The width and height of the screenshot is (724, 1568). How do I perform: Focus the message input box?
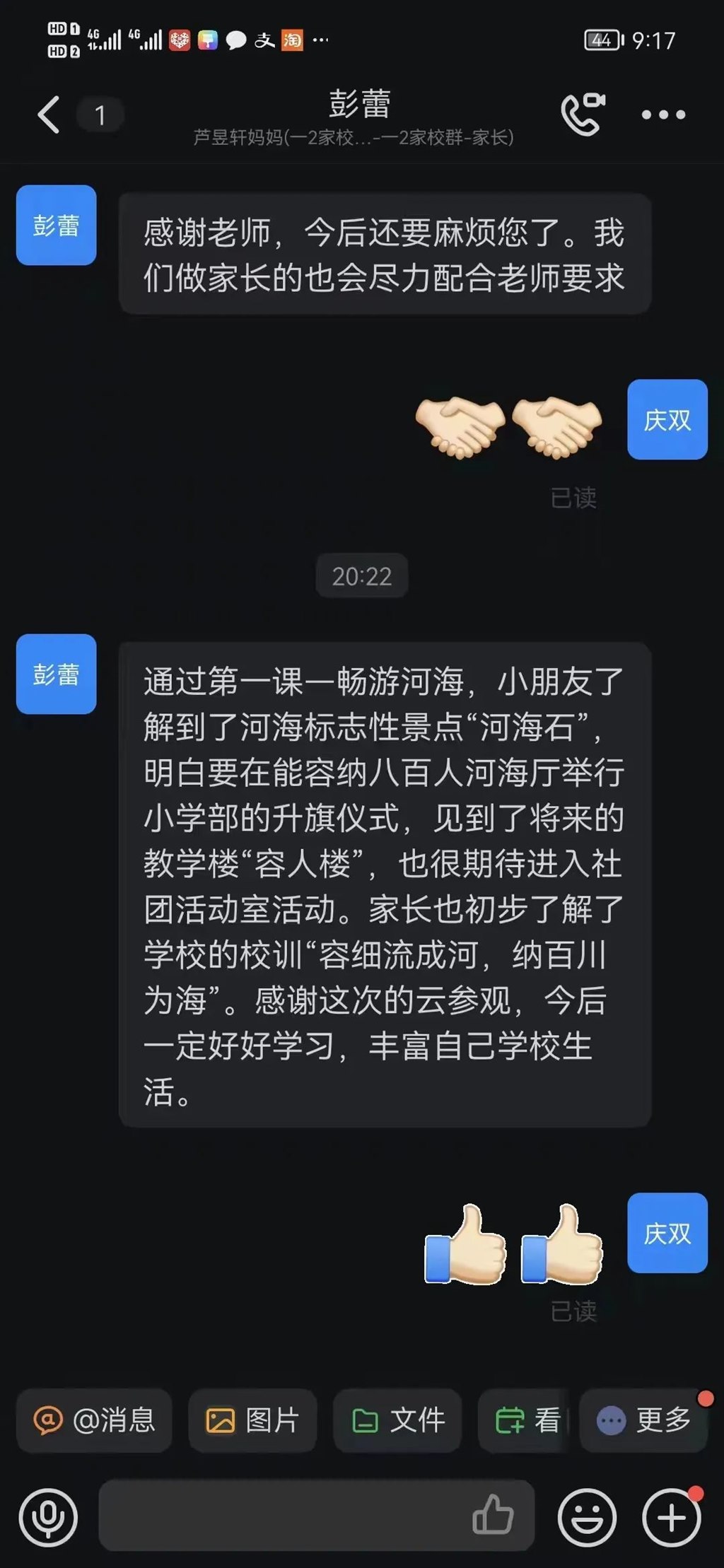(x=283, y=1517)
